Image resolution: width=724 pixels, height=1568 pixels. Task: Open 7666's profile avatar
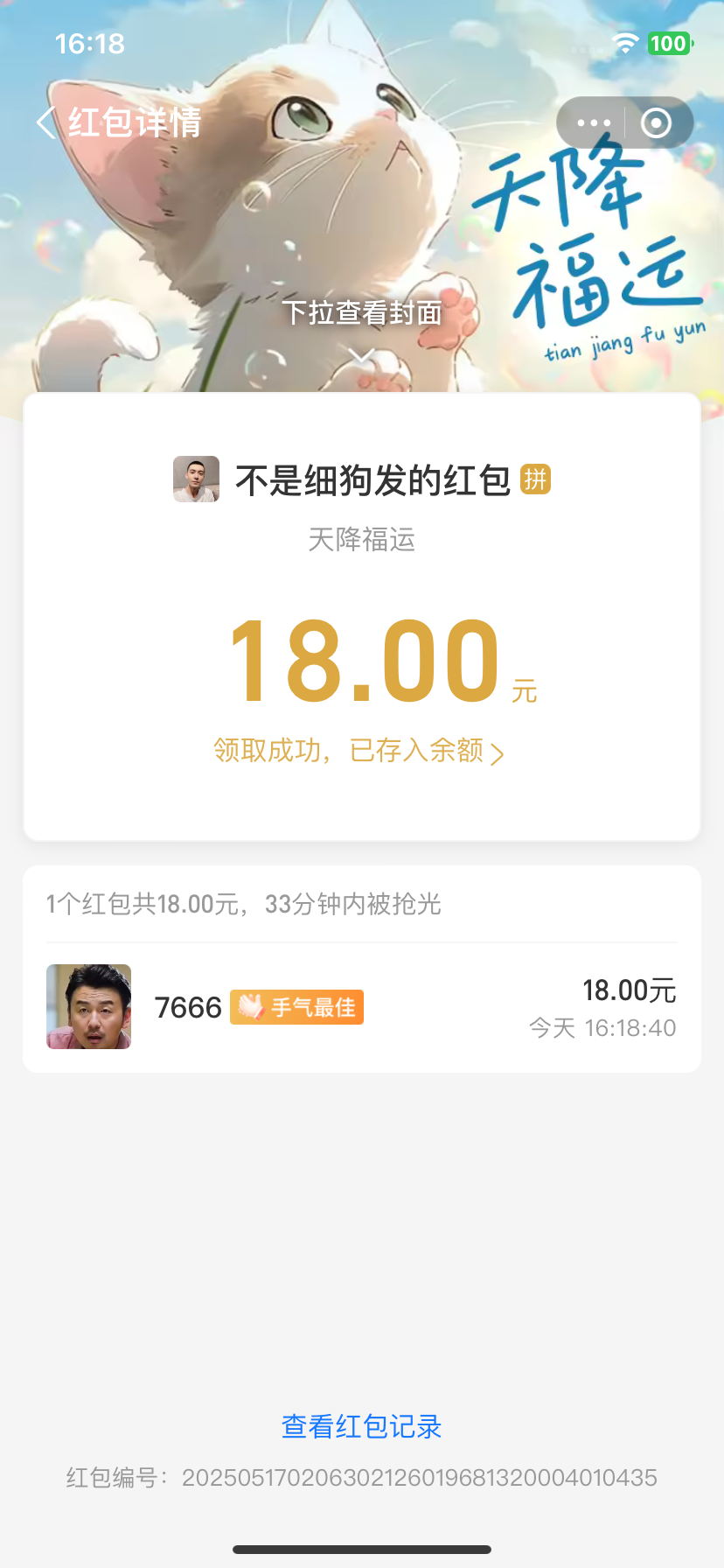point(88,1006)
